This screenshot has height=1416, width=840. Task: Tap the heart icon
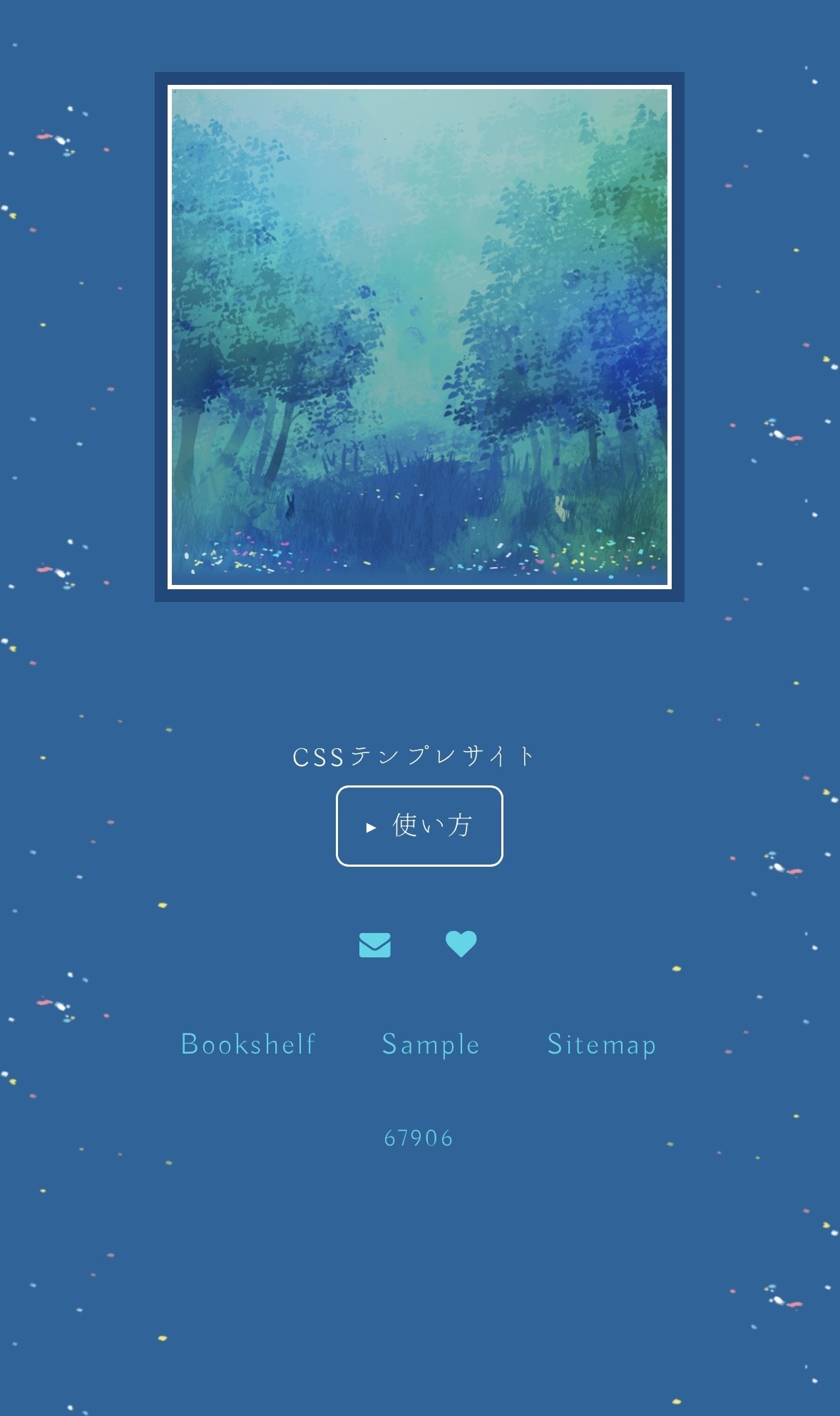pos(461,944)
